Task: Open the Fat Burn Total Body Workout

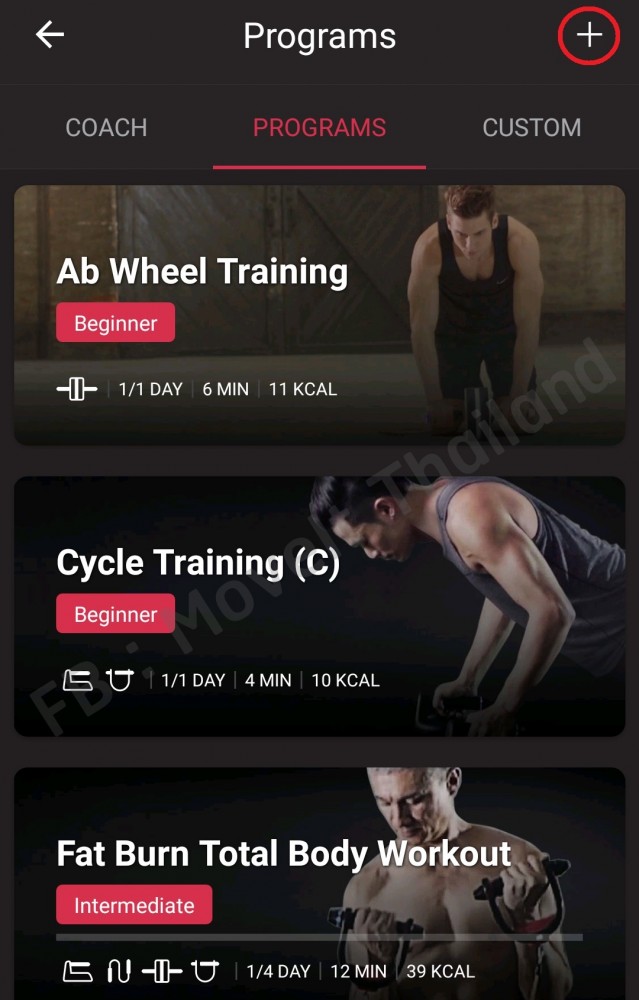Action: coord(319,880)
